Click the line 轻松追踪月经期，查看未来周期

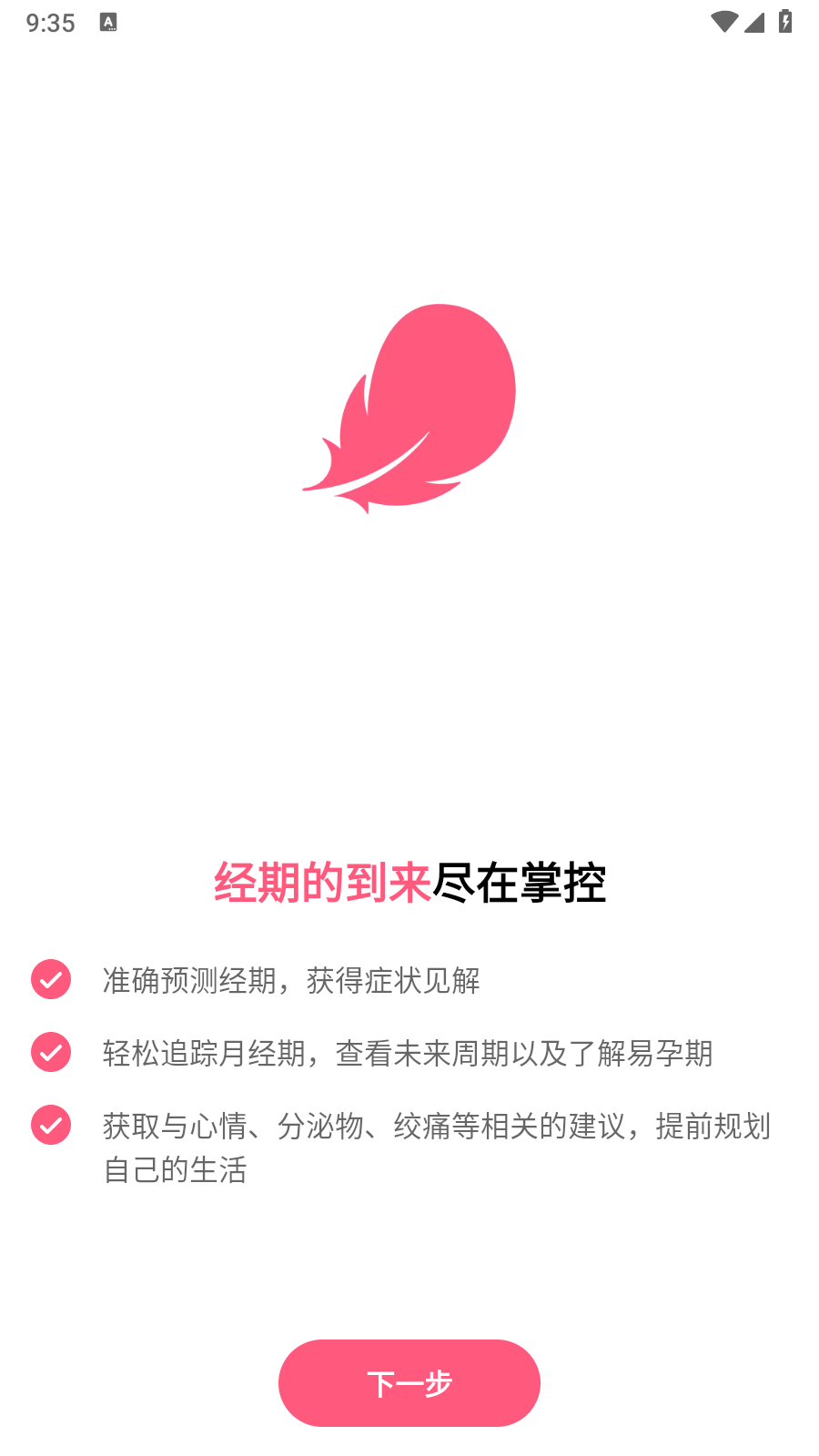pos(408,1052)
